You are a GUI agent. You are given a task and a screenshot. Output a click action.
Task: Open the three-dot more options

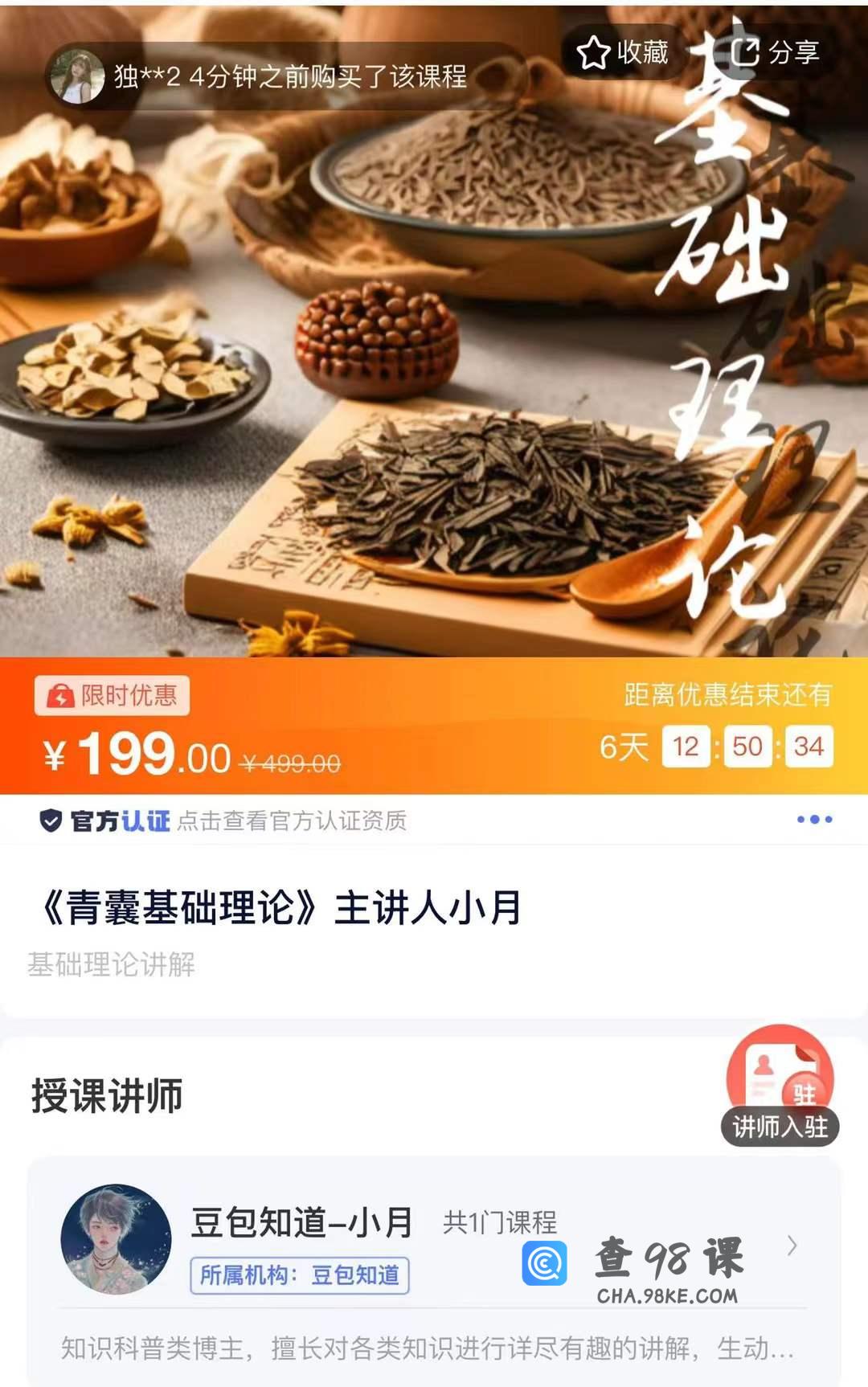[x=814, y=820]
